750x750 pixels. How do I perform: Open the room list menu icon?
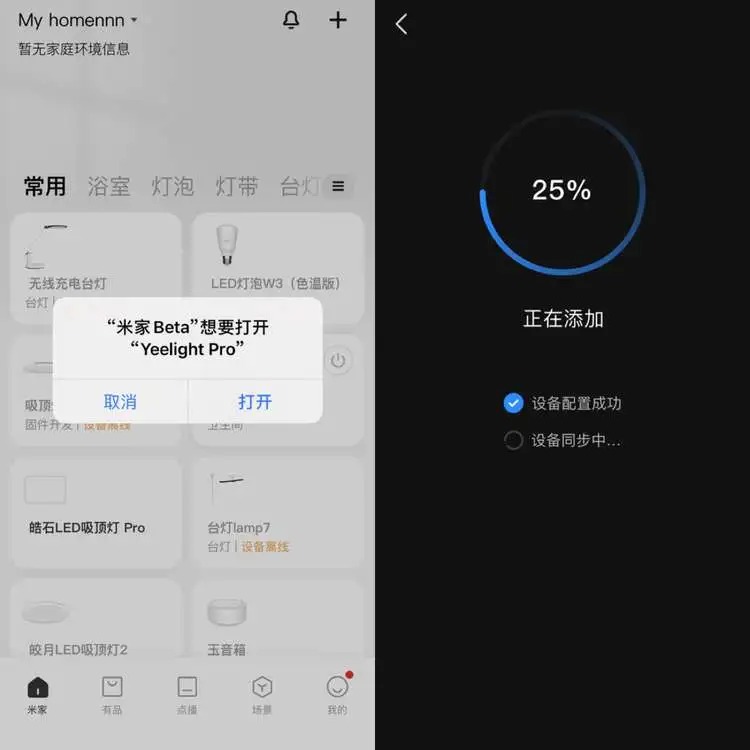click(x=338, y=186)
